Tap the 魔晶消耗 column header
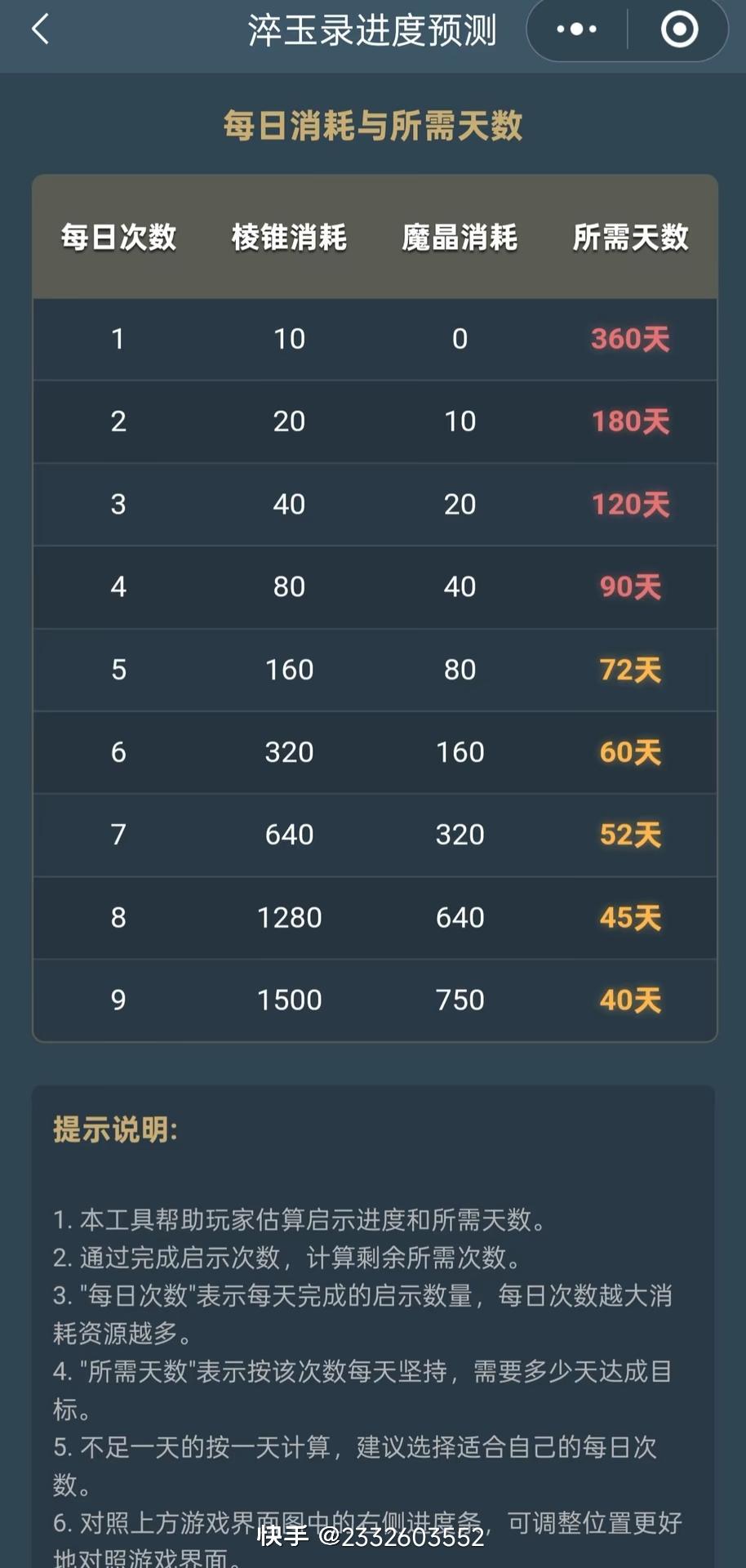The width and height of the screenshot is (746, 1568). pos(460,237)
